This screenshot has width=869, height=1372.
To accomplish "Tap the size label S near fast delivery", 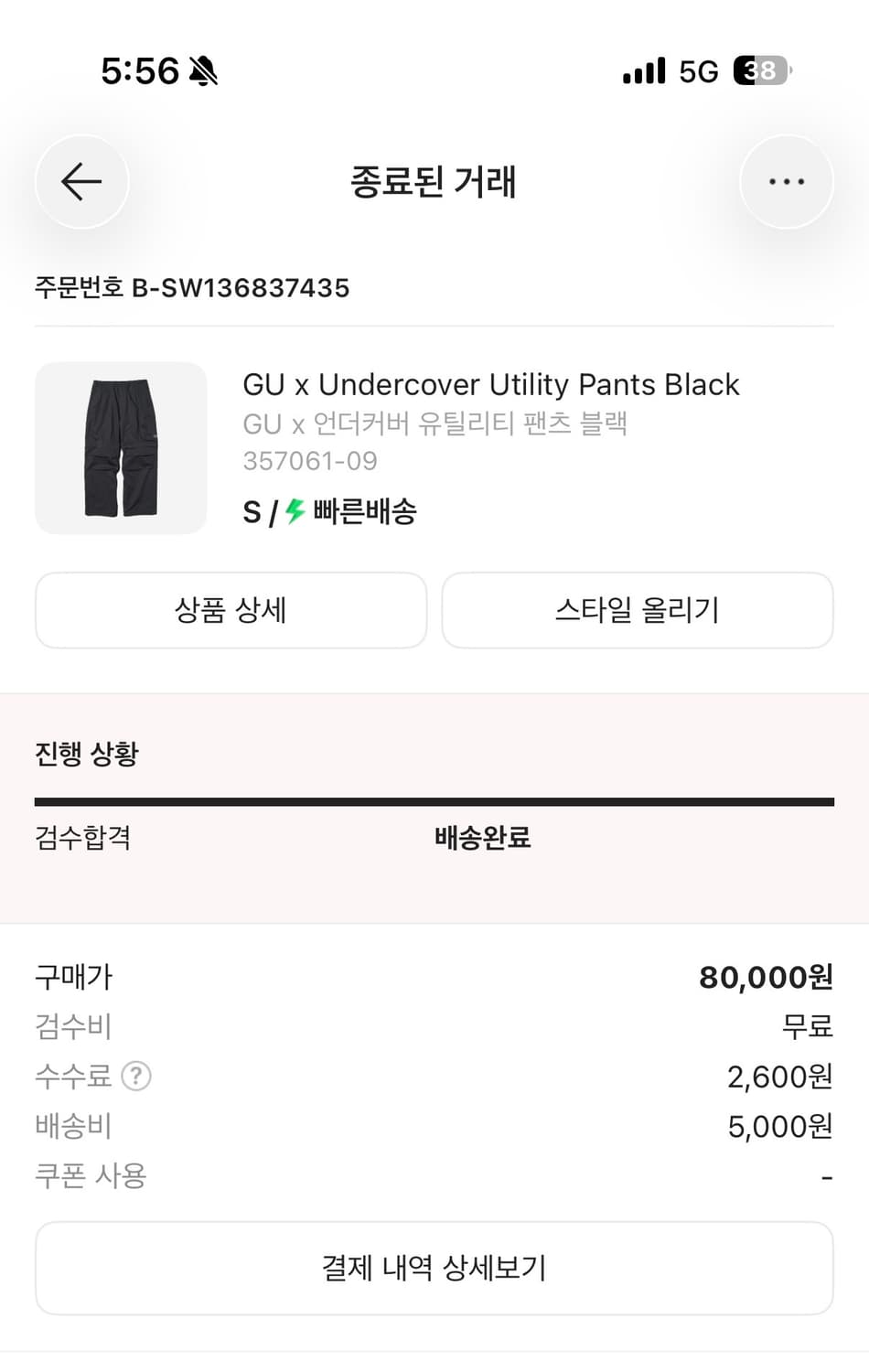I will [253, 512].
